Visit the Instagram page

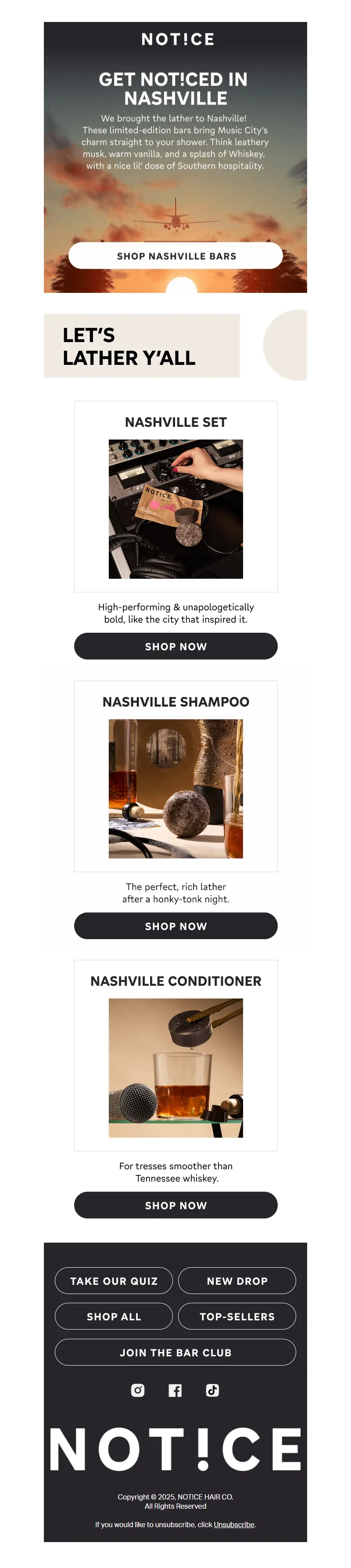138,1390
